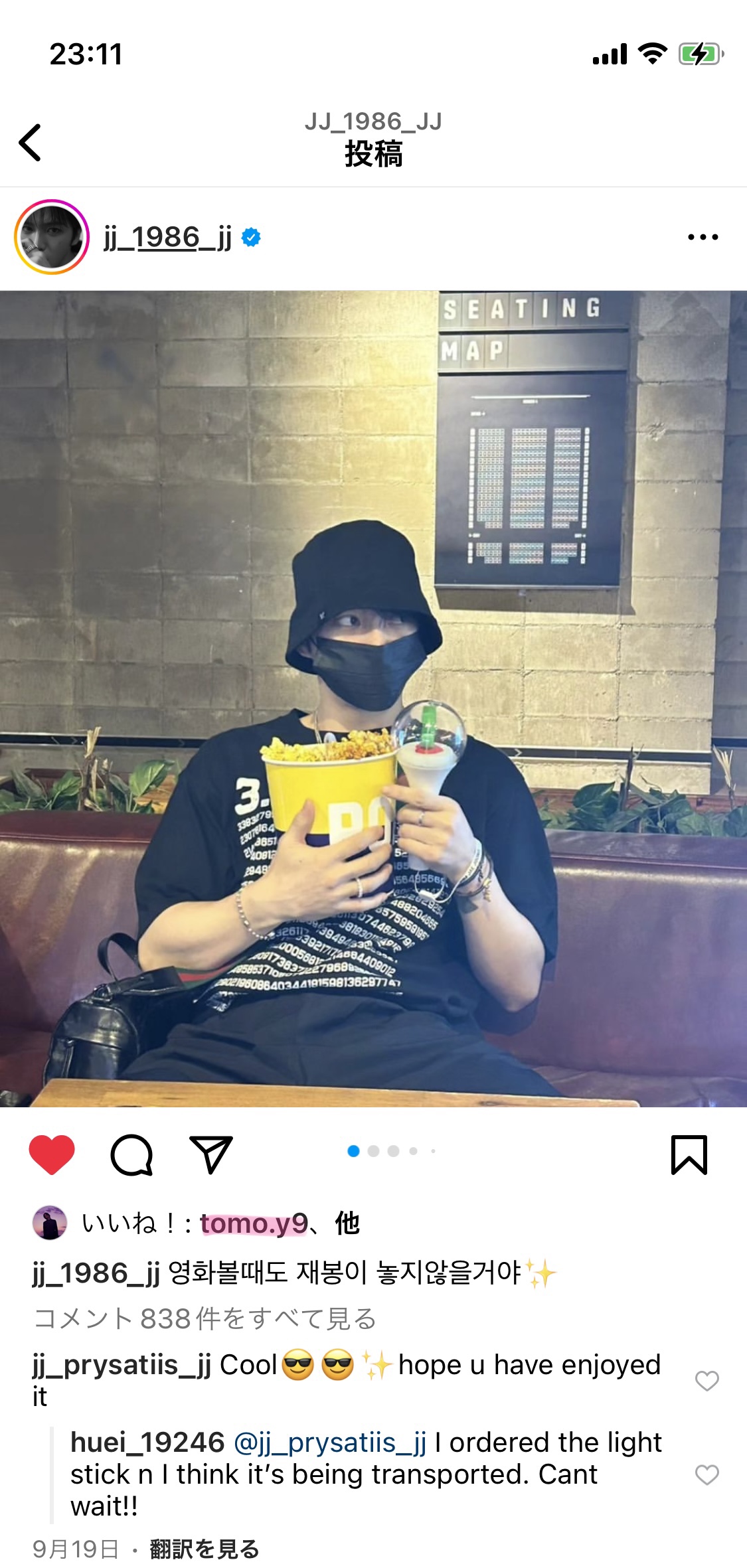Screen dimensions: 747x1568
Task: Unlike the post with the red heart
Action: [x=52, y=1154]
